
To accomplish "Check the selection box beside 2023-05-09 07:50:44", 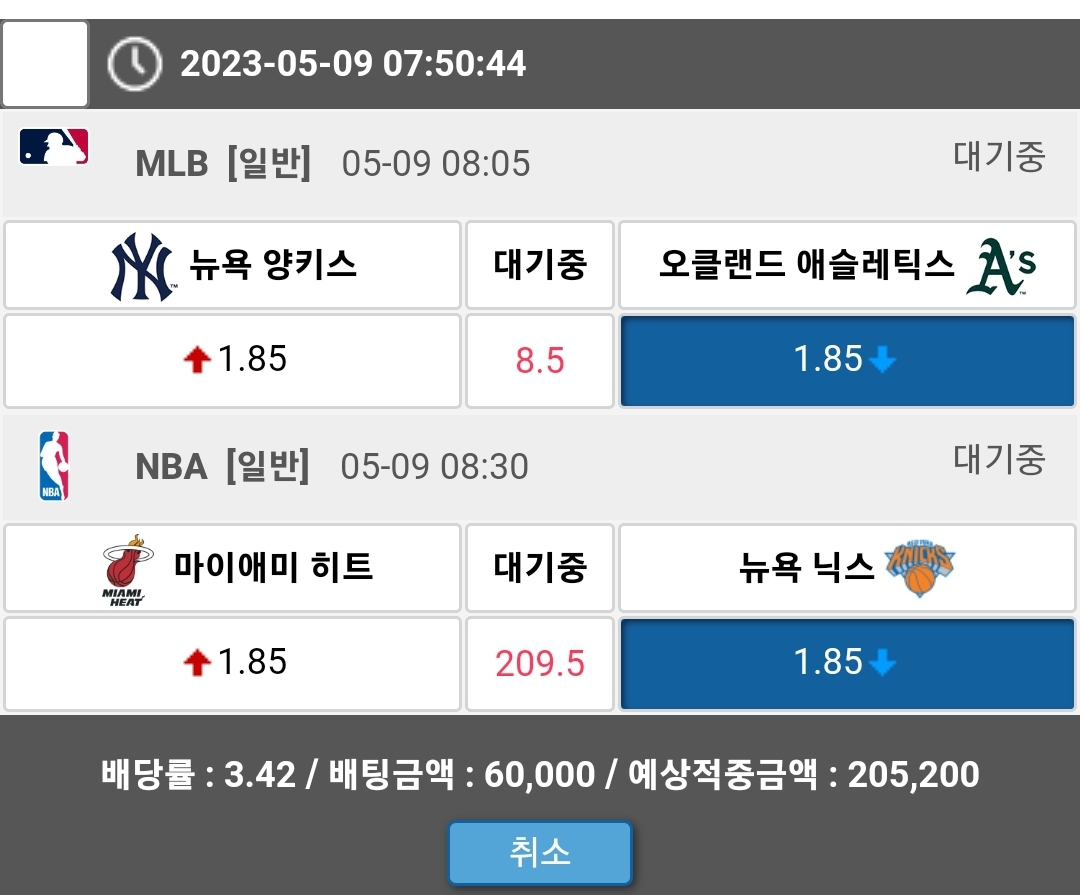I will click(x=45, y=64).
